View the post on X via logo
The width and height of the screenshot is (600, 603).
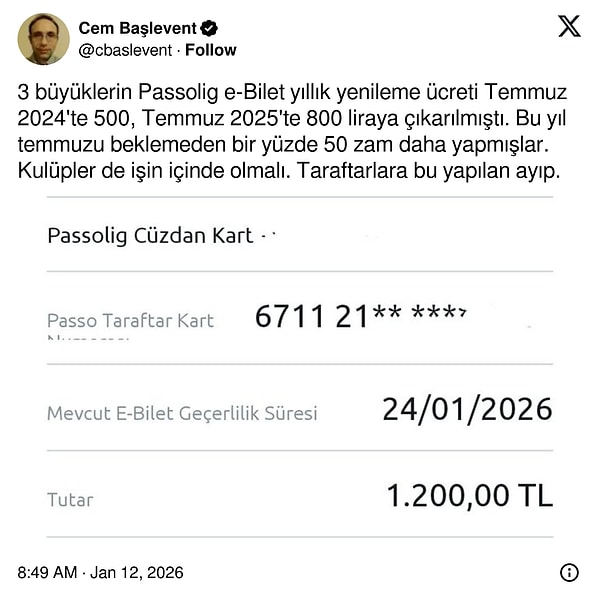569,27
